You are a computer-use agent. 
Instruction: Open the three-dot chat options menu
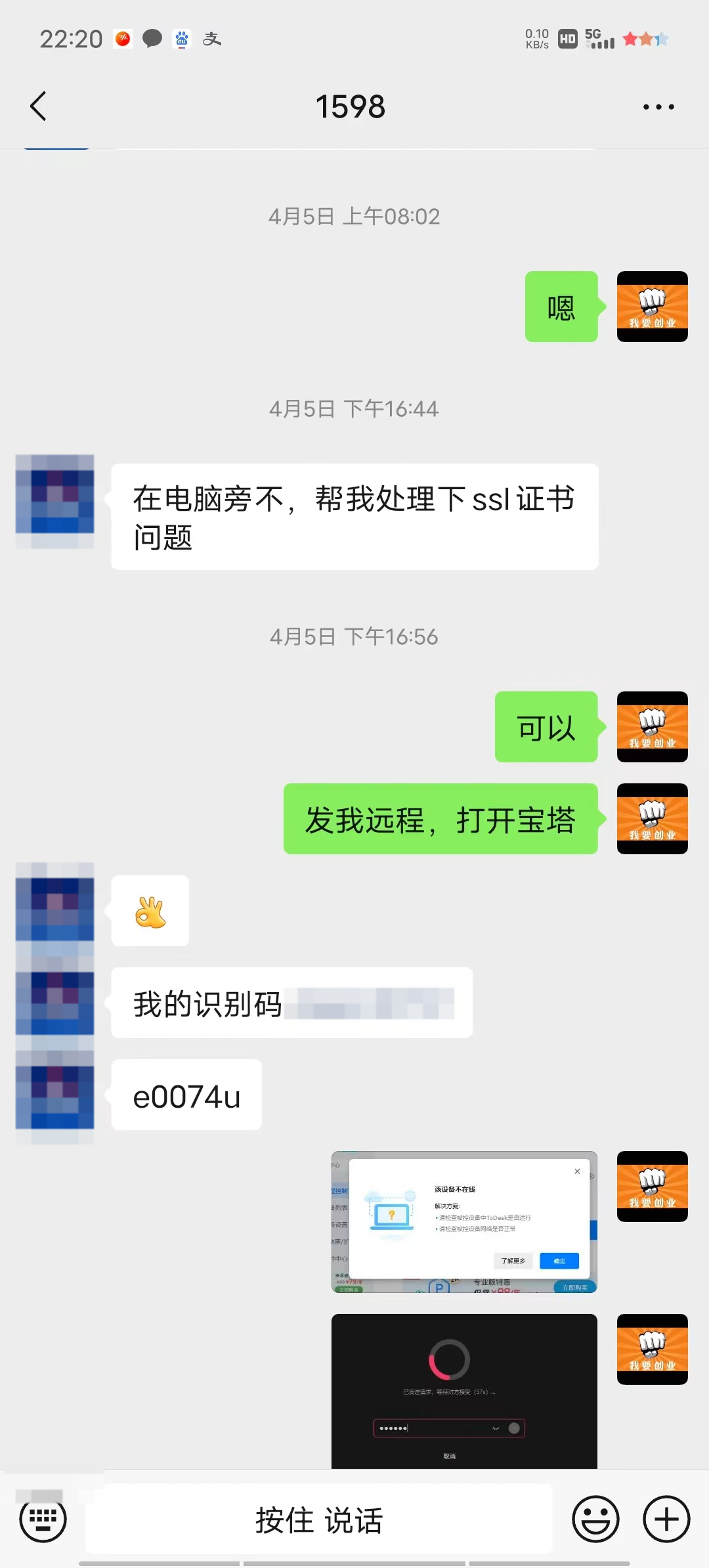coord(658,106)
